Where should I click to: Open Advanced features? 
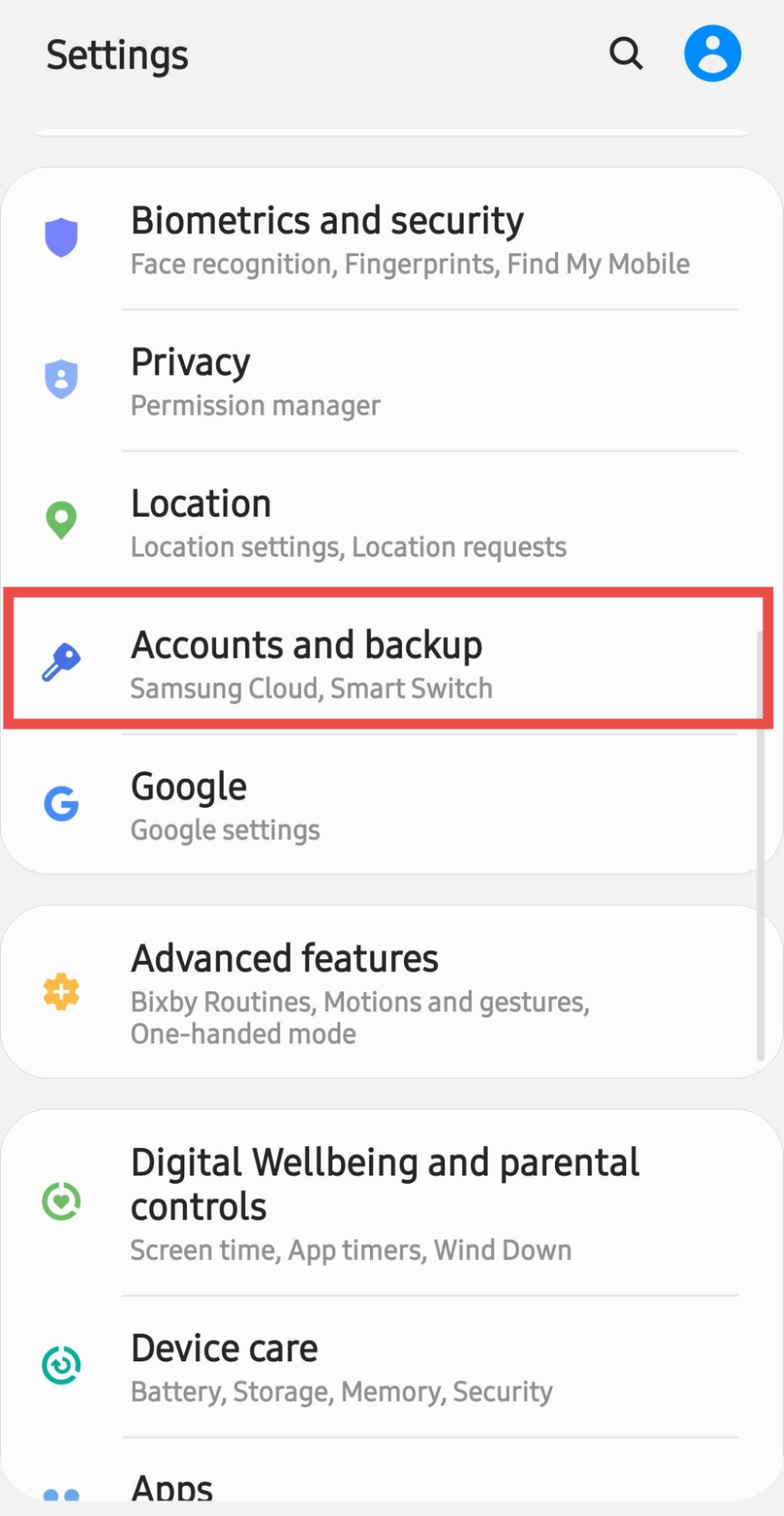point(392,992)
